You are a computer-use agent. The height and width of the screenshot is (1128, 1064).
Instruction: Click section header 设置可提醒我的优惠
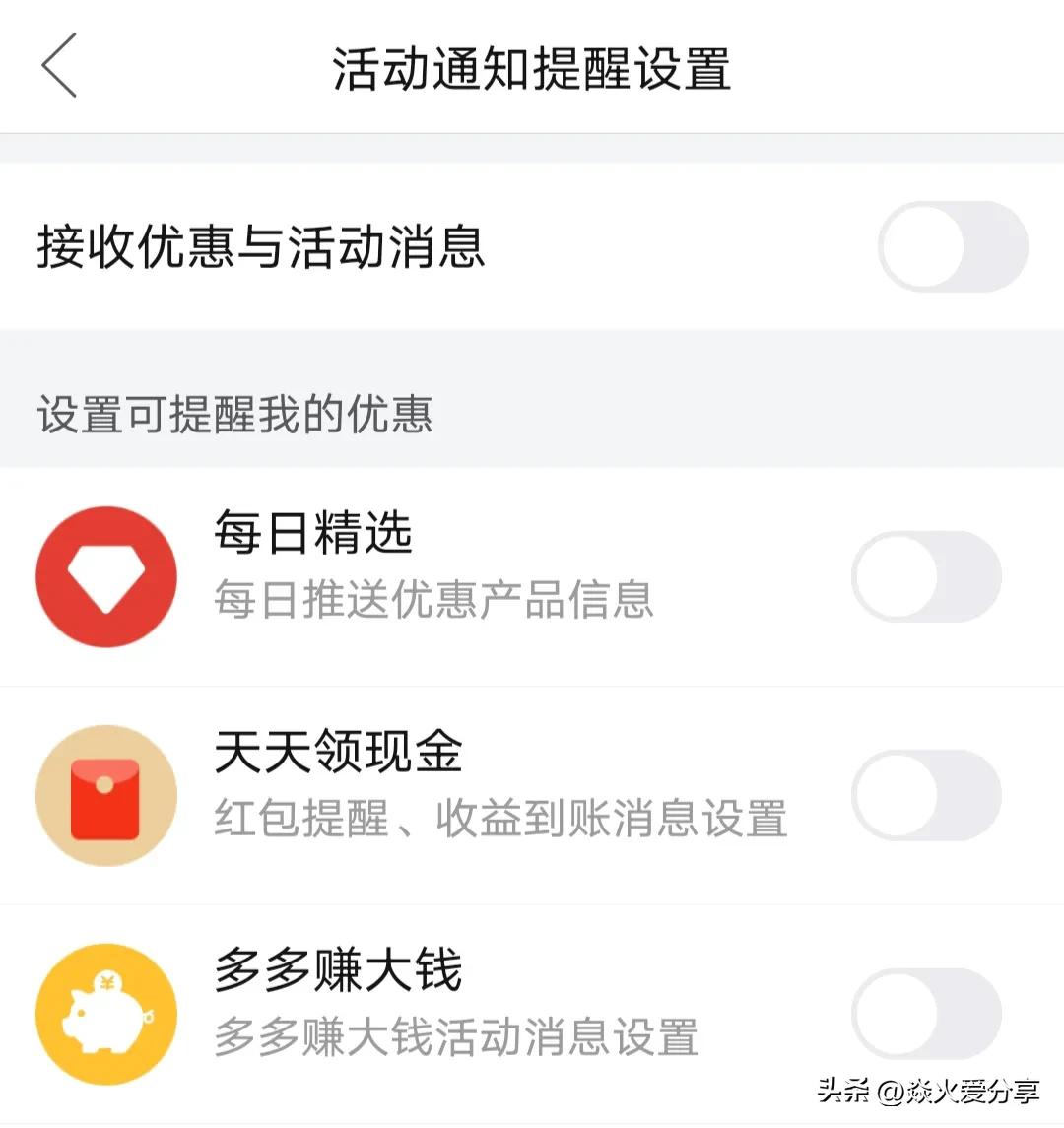[234, 414]
